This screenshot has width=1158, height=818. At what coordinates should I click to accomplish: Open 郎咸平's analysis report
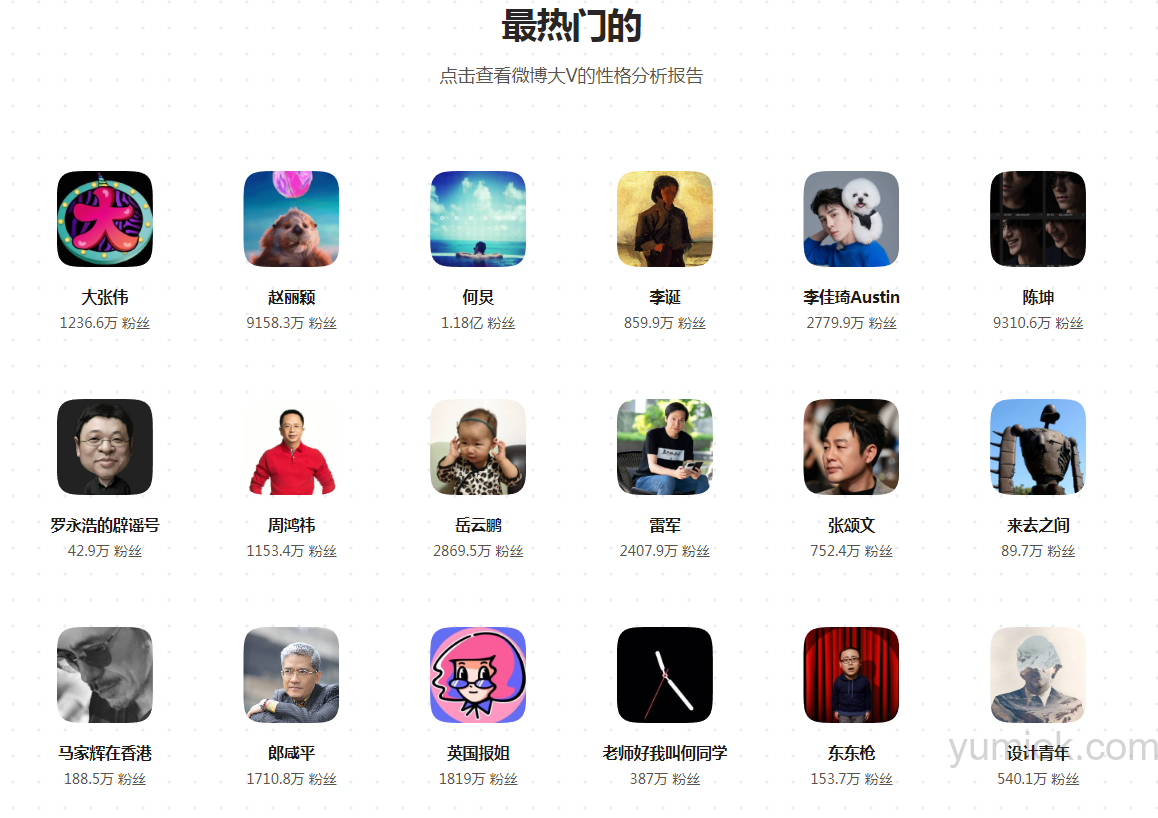[x=291, y=675]
